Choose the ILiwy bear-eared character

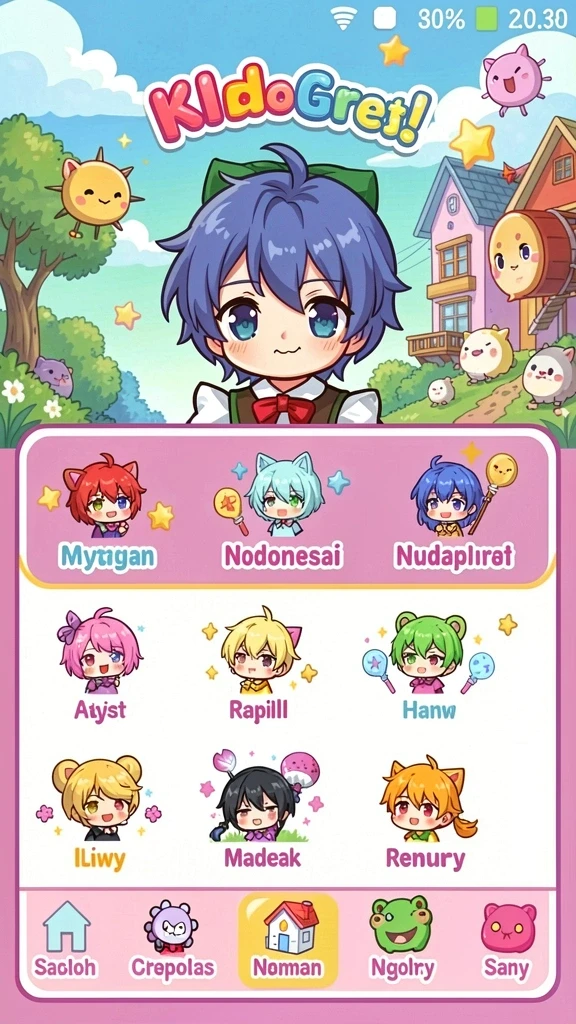(x=98, y=814)
